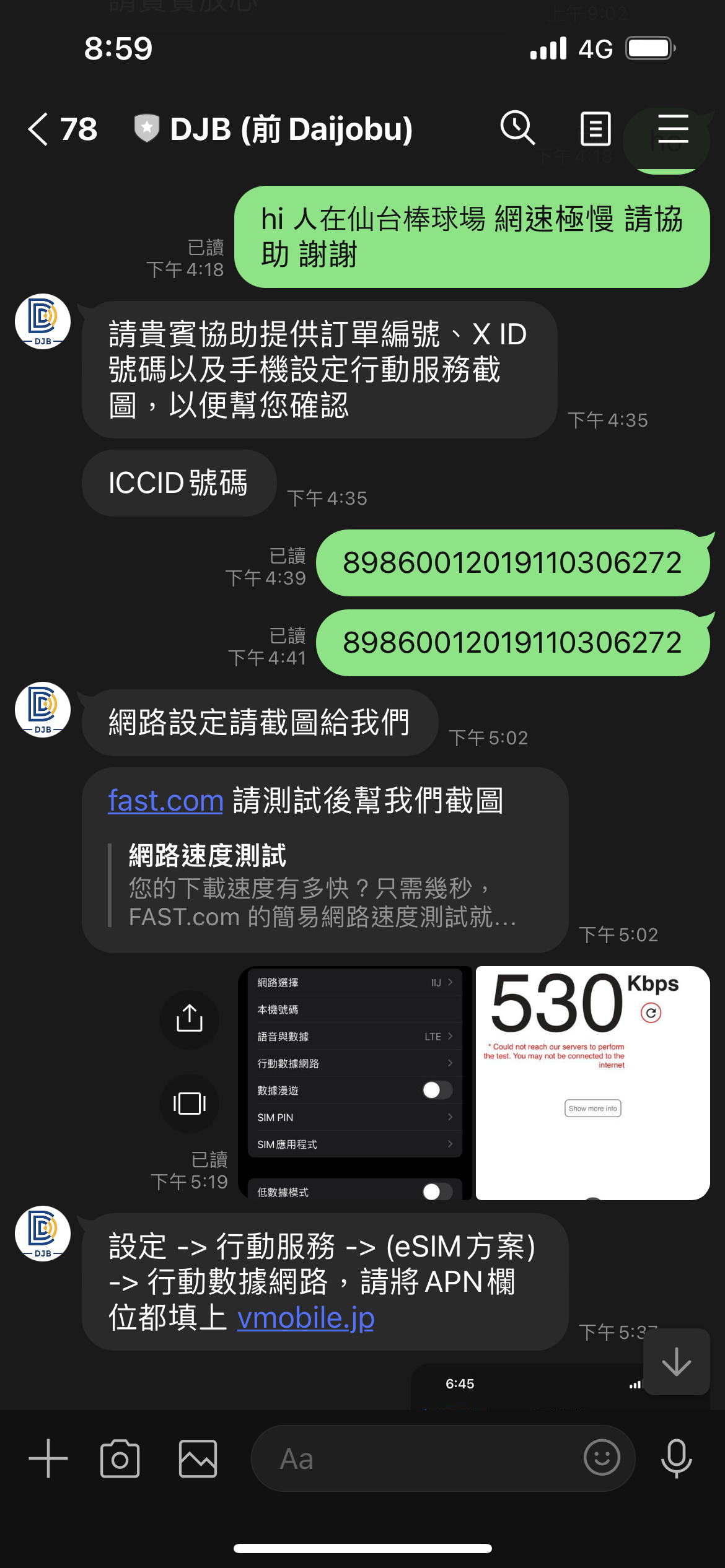Share the sent images
This screenshot has width=725, height=1568.
click(x=190, y=1019)
